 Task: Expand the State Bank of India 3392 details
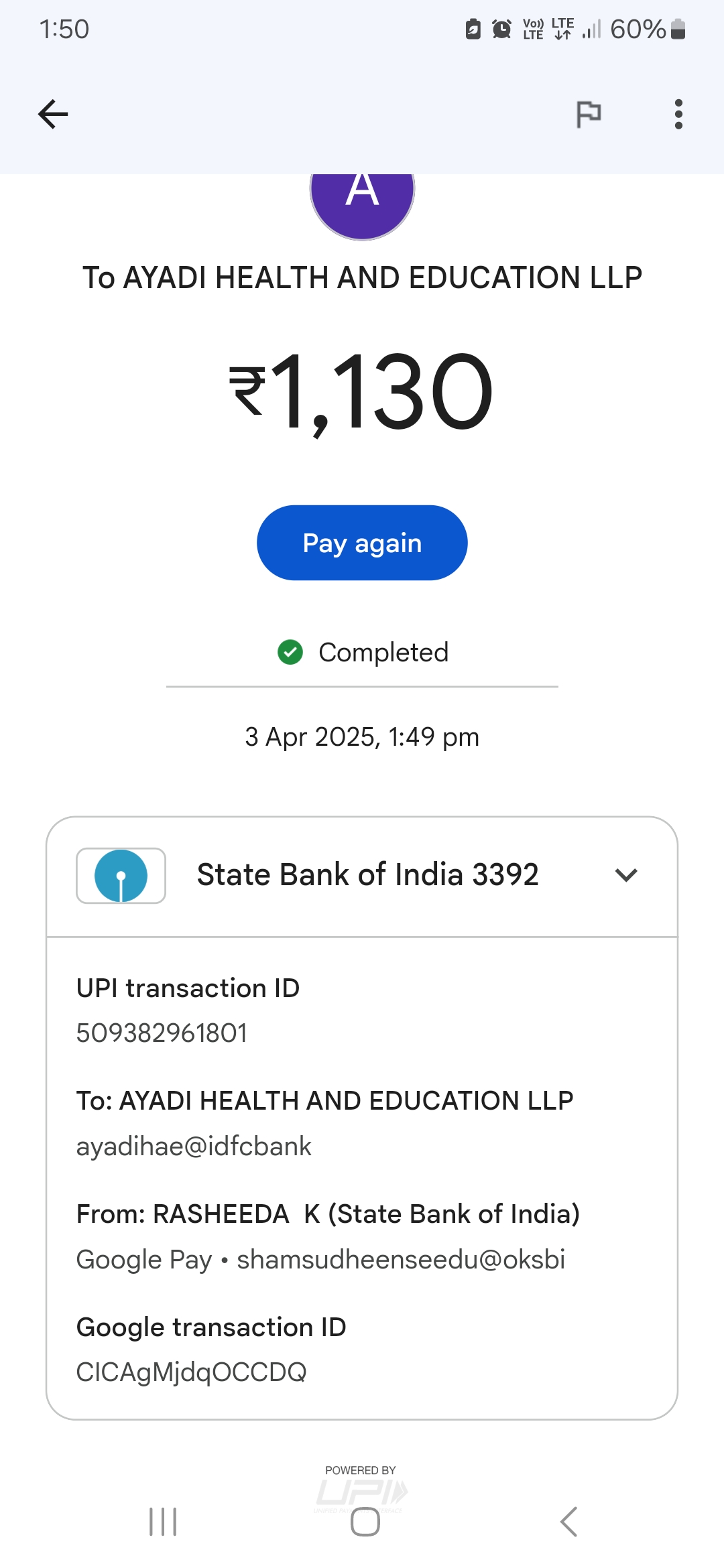[626, 874]
